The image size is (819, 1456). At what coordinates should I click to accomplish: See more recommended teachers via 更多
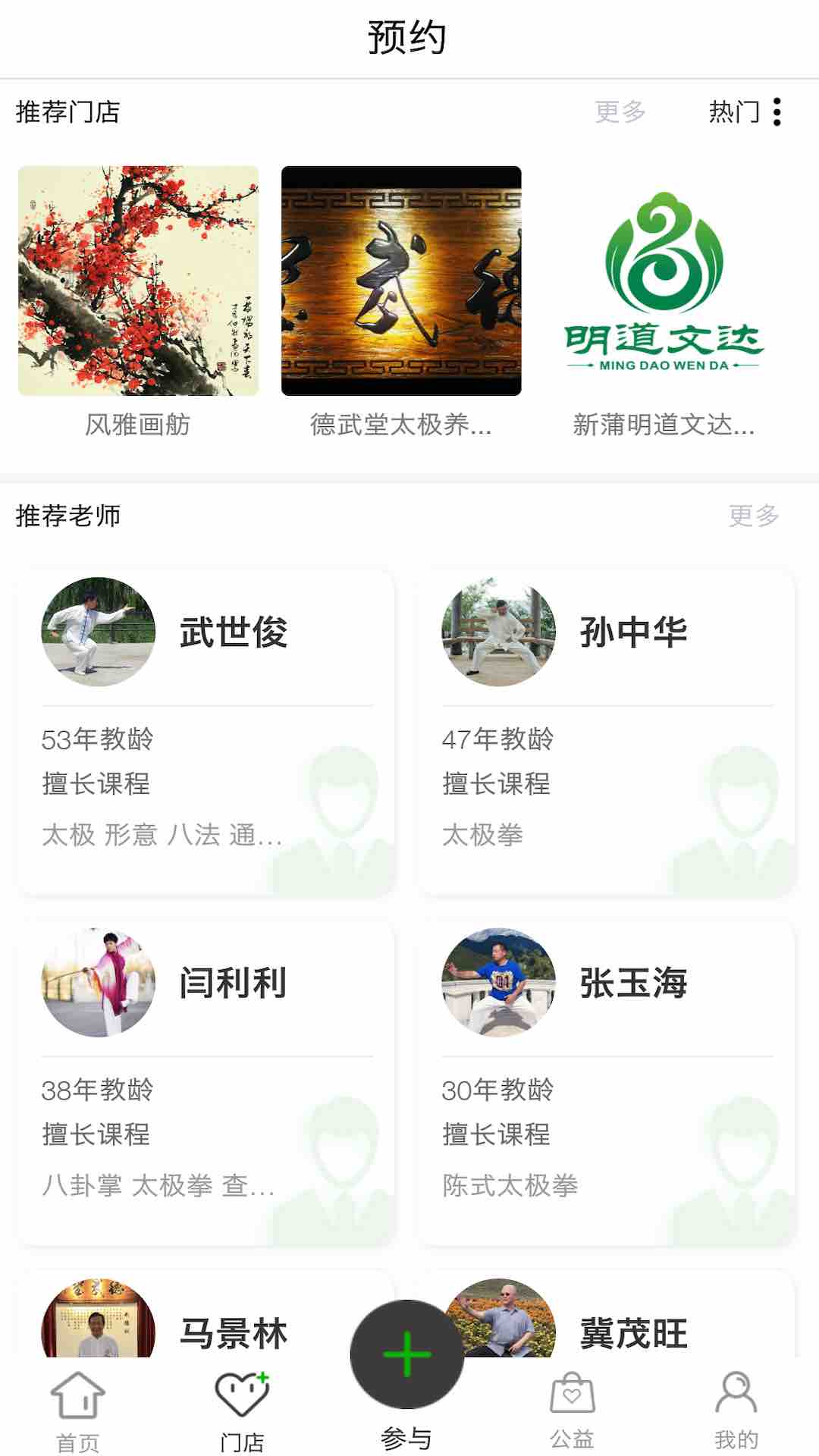753,516
